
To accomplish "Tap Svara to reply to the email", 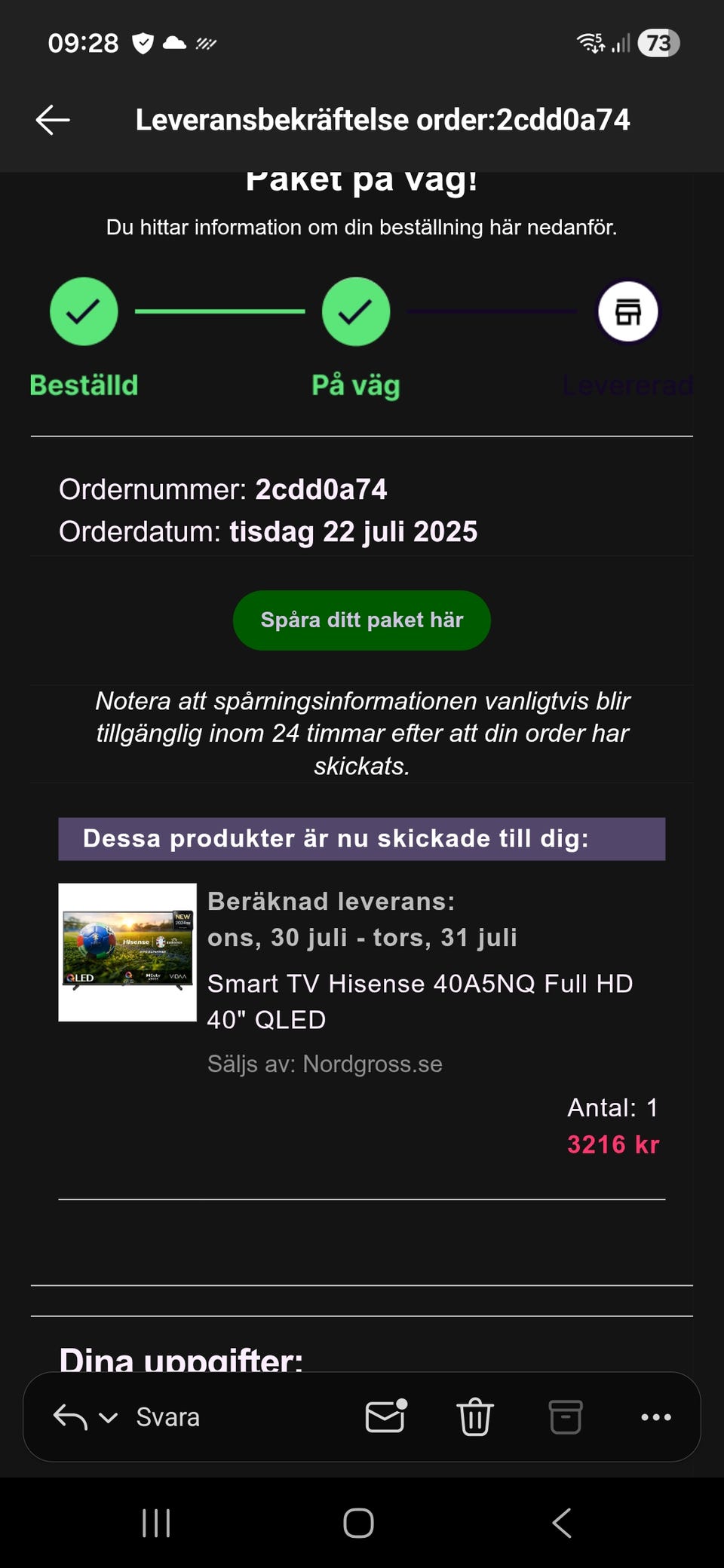I will [167, 1416].
